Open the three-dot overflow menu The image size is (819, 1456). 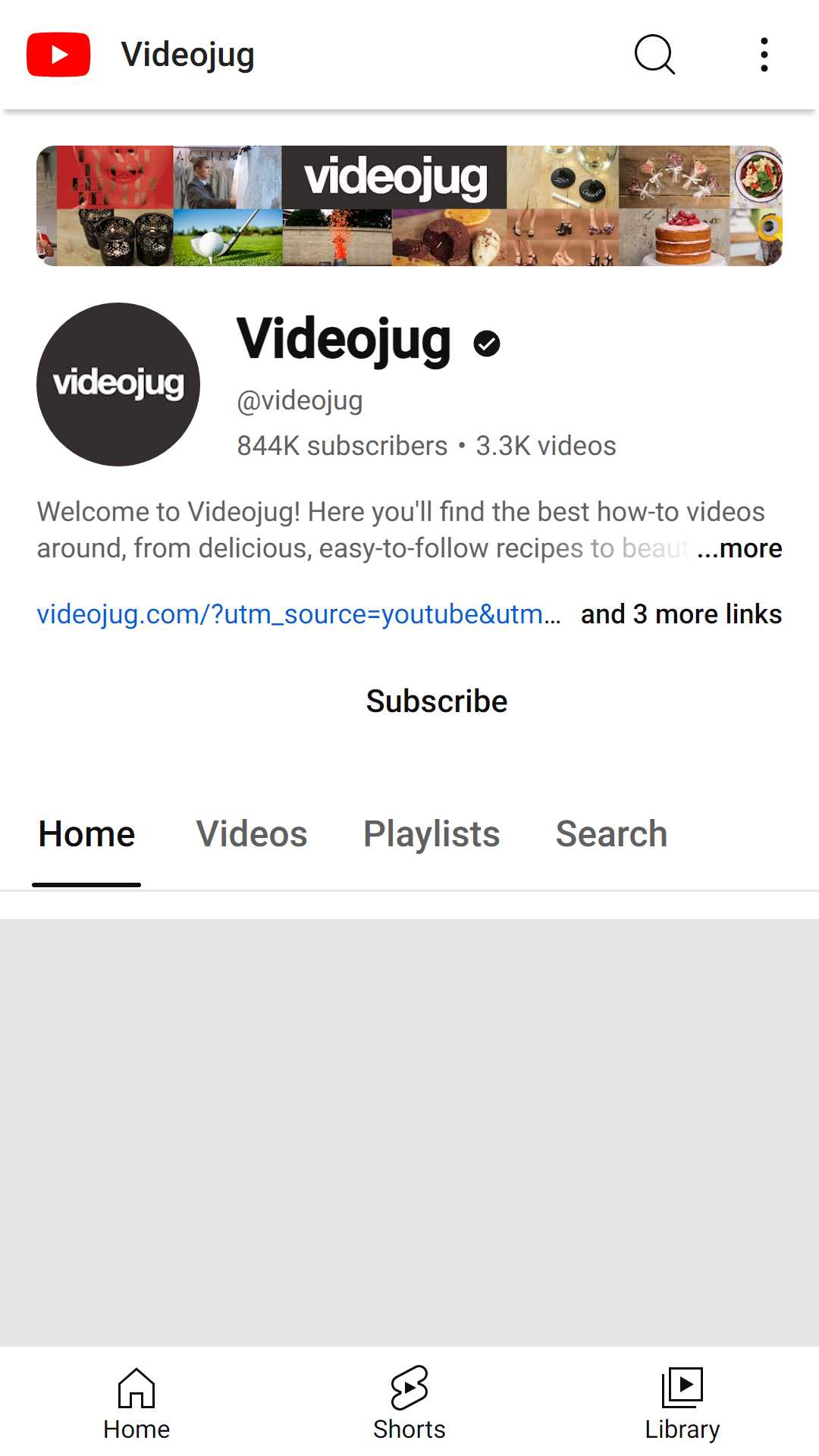[x=764, y=55]
